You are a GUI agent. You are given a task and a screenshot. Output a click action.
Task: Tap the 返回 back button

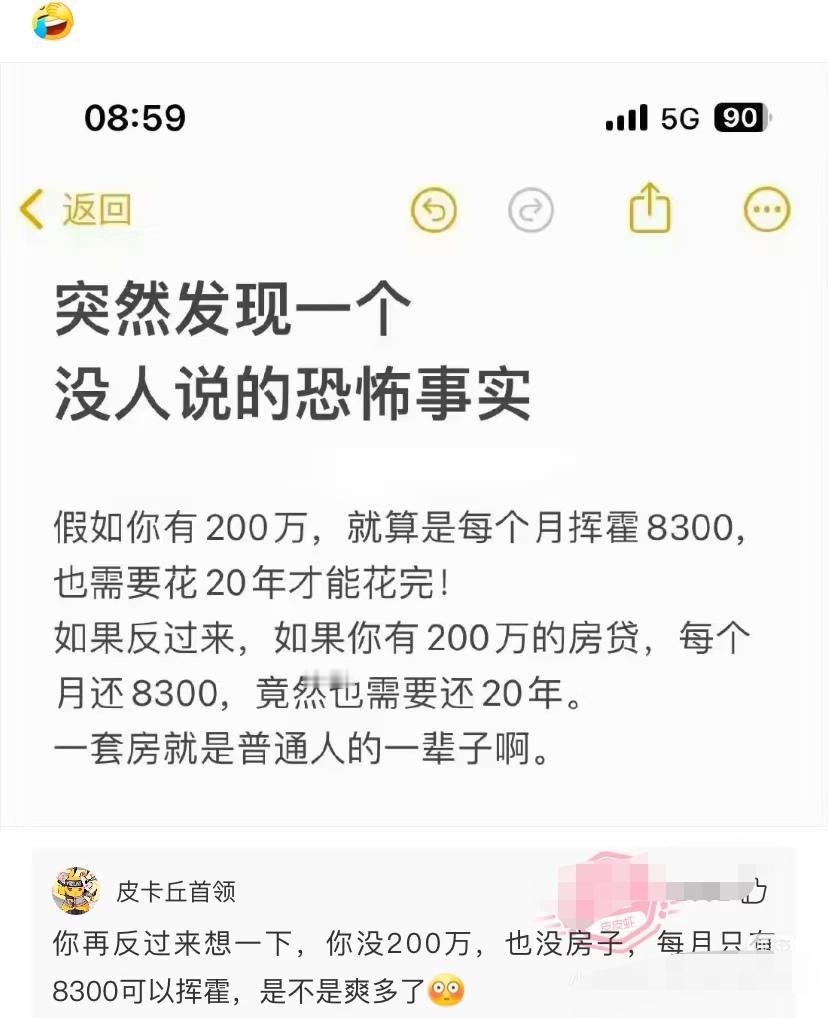pyautogui.click(x=95, y=211)
